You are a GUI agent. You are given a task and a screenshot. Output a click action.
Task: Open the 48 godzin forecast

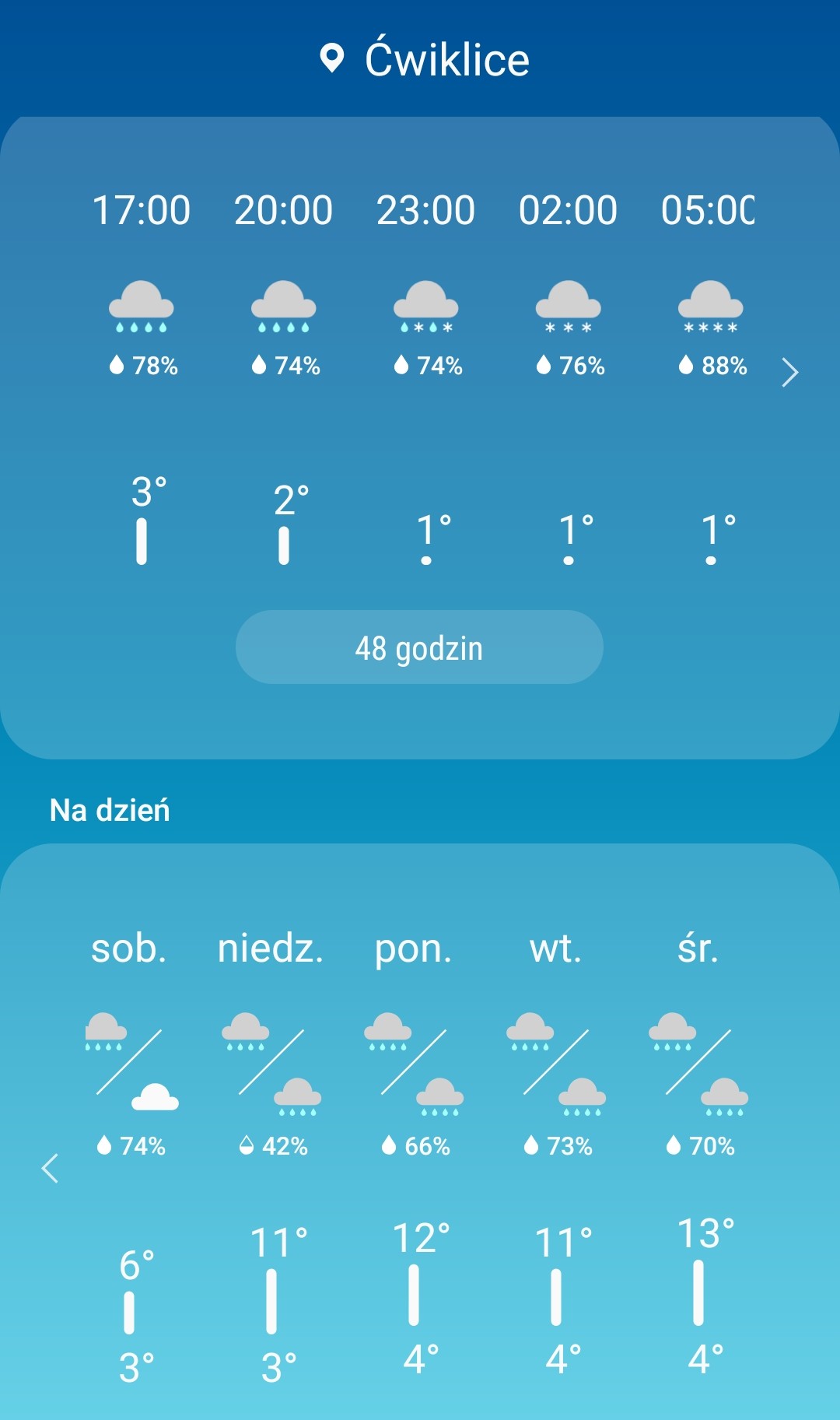419,647
